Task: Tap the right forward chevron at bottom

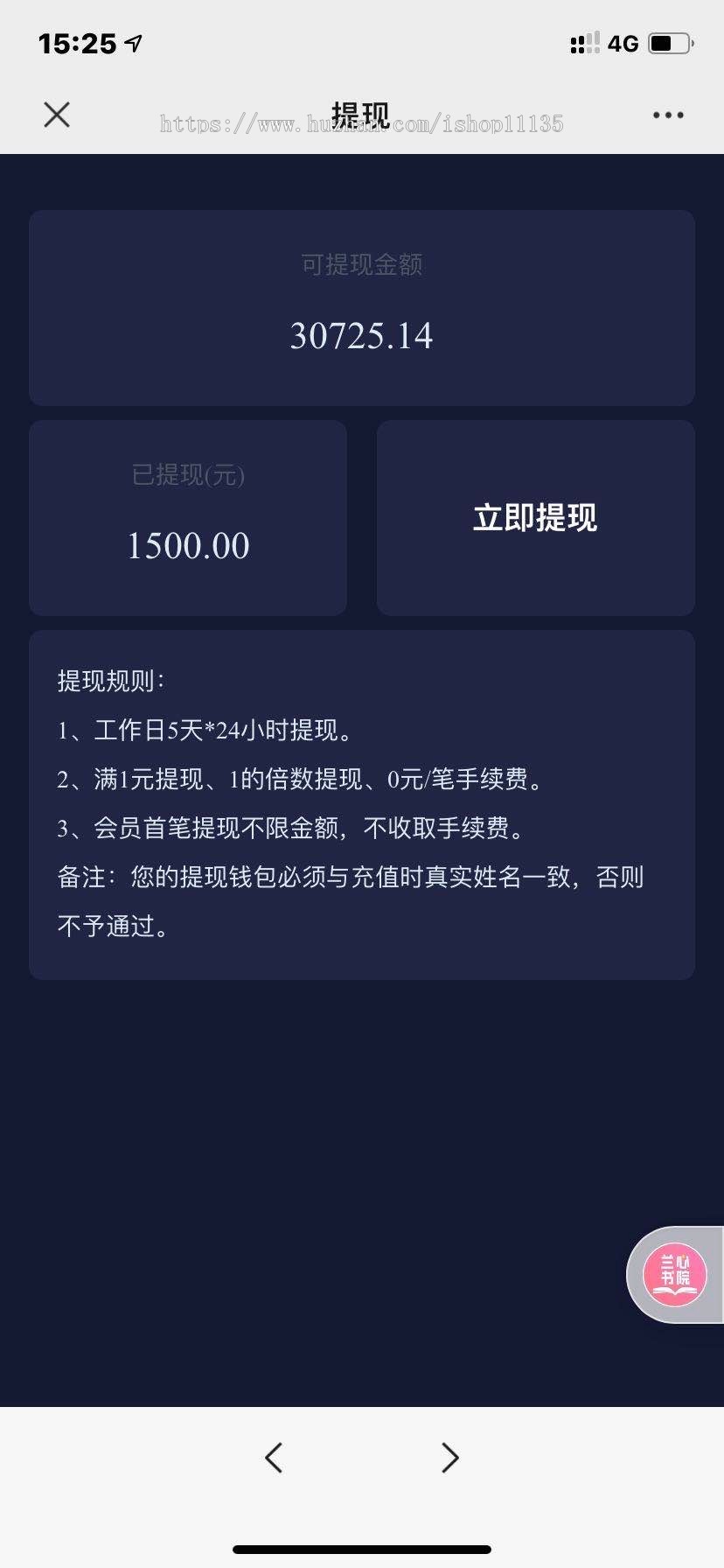Action: (449, 1458)
